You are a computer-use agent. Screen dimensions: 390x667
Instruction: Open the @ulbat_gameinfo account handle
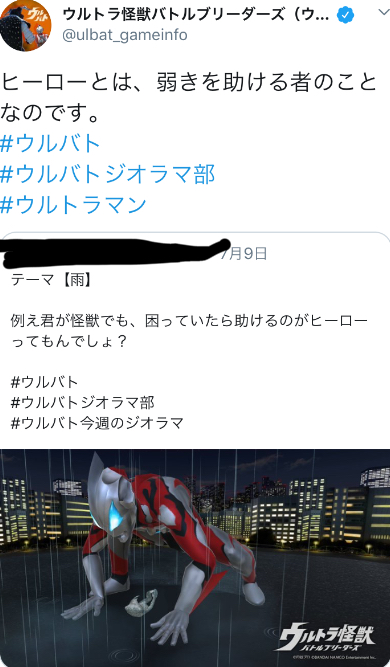click(125, 35)
